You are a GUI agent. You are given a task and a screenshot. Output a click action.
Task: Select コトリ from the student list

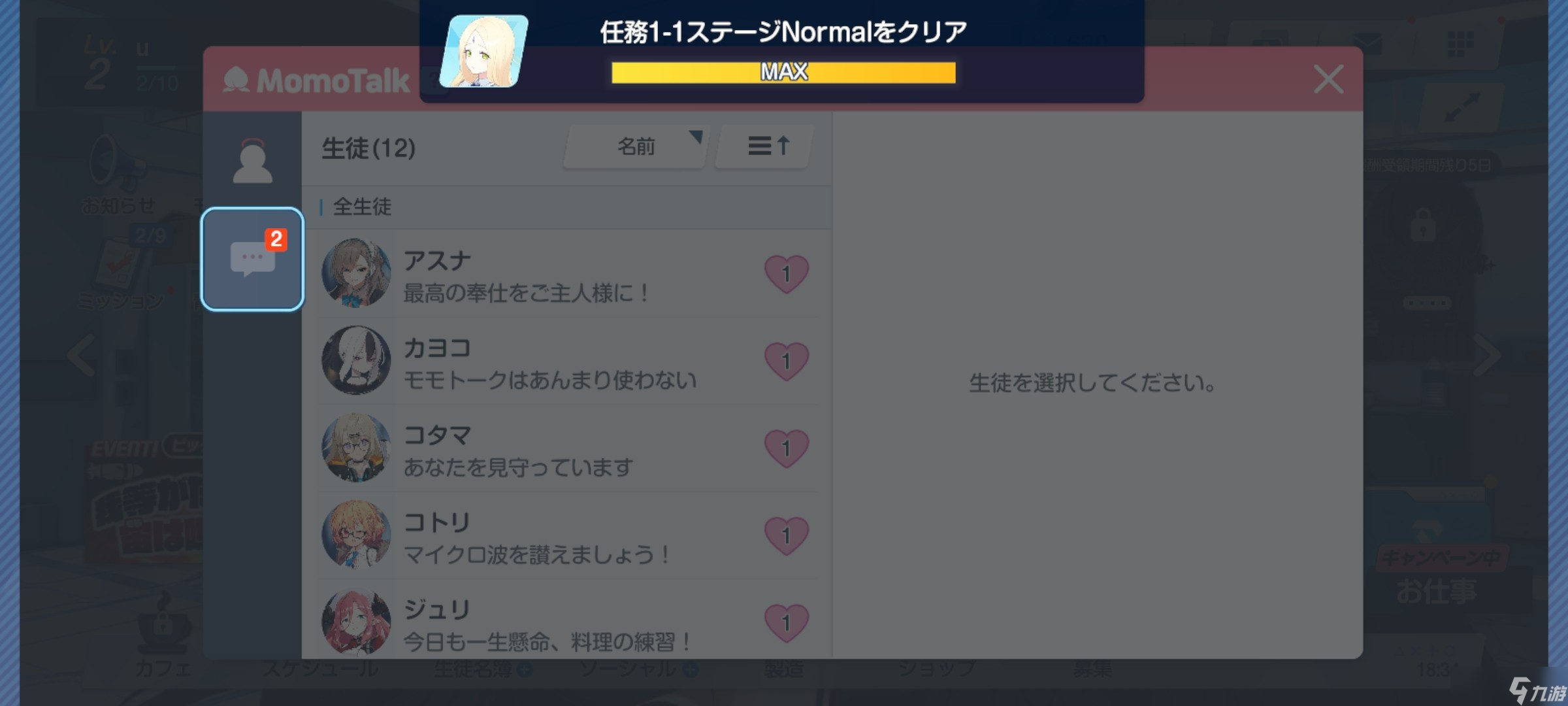566,536
